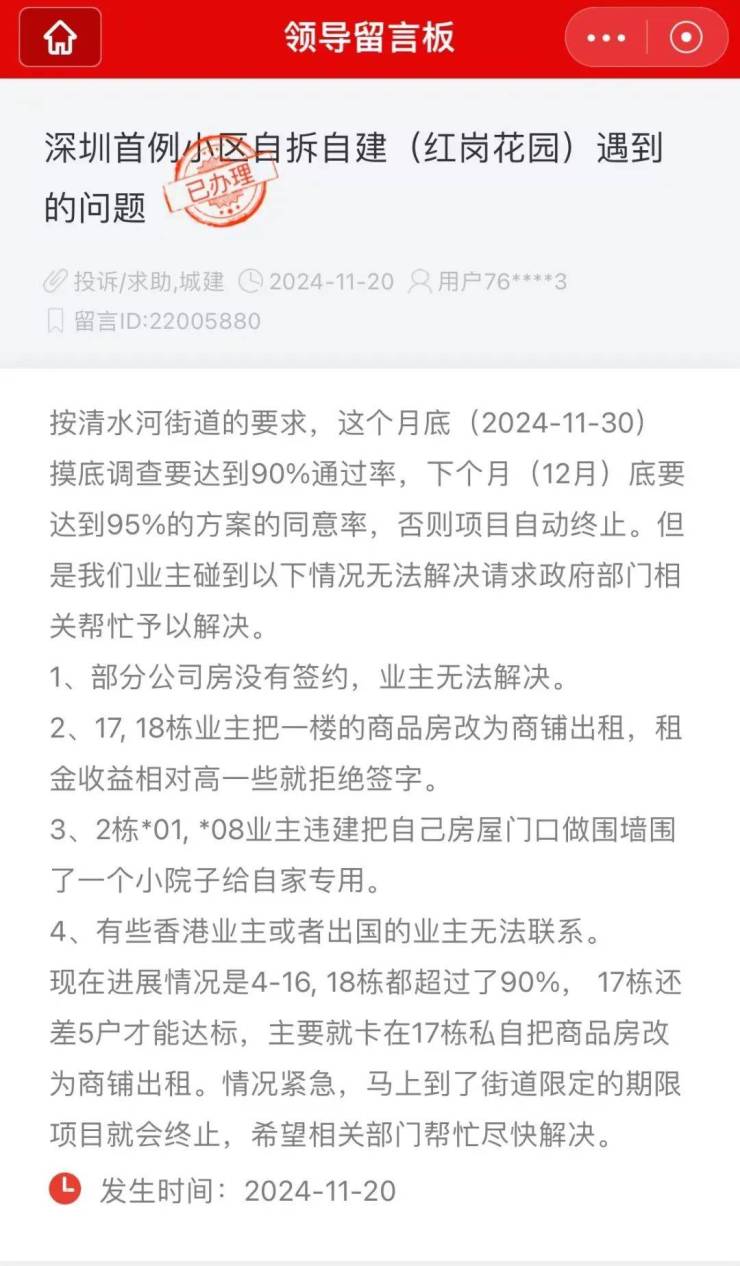Close the mini program
The height and width of the screenshot is (1266, 740).
click(686, 38)
